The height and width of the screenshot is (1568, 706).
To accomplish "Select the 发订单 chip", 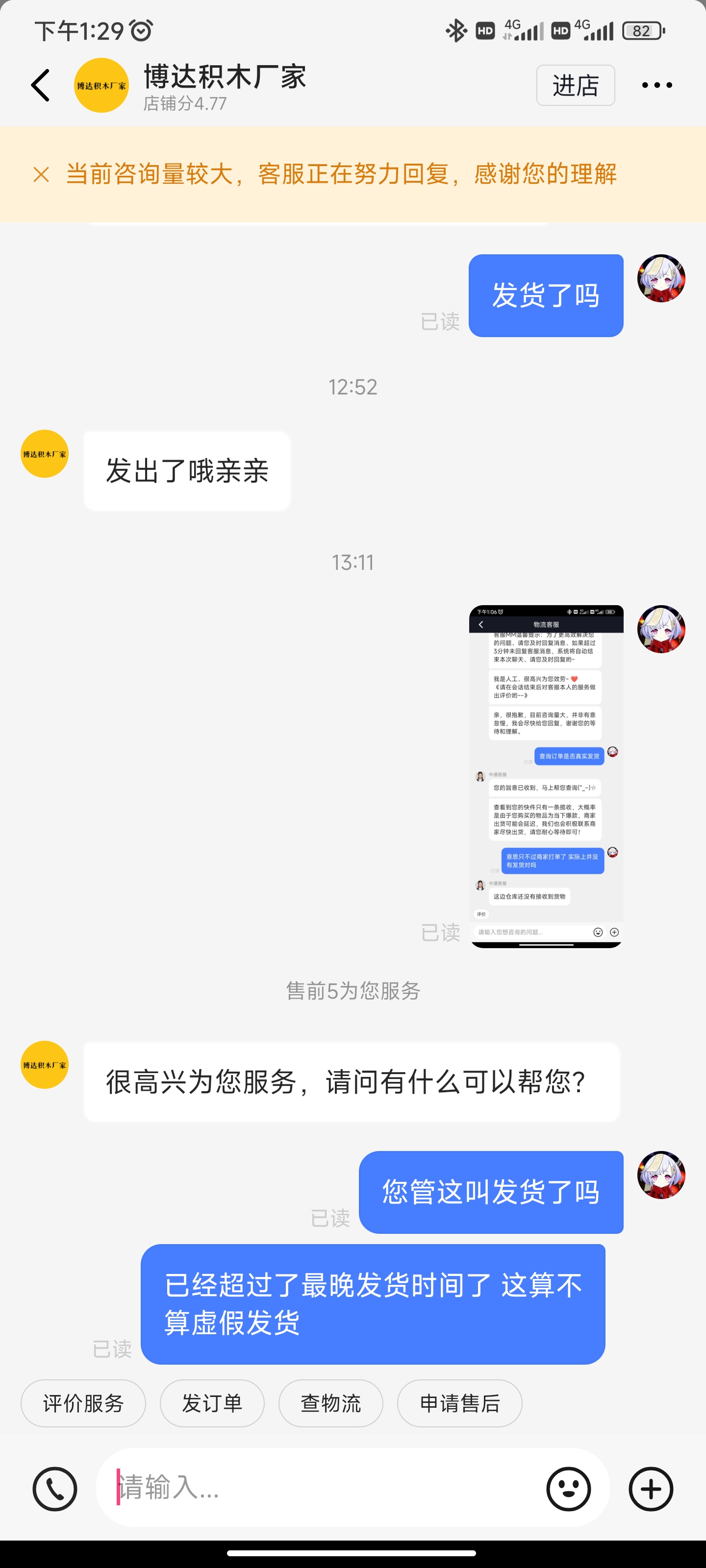I will pos(212,1403).
